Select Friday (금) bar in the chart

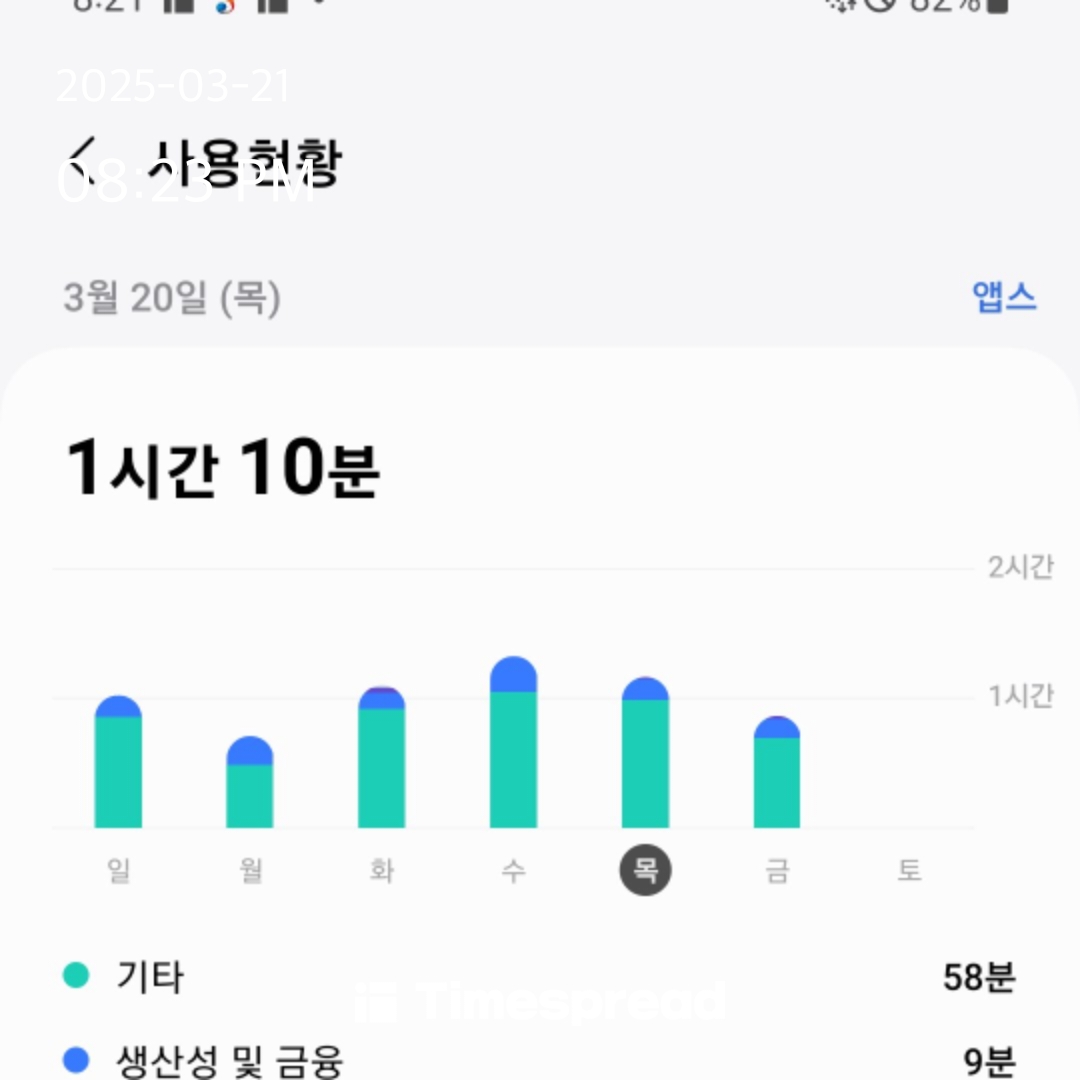coord(777,775)
